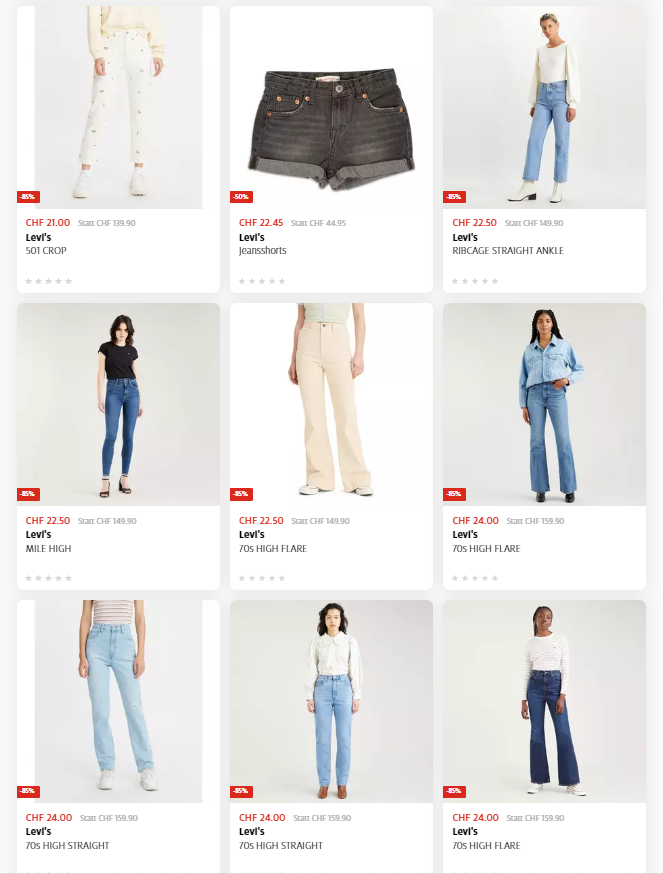View the RIBCAGE STRAIGHT ANKLE jeans

pyautogui.click(x=544, y=110)
